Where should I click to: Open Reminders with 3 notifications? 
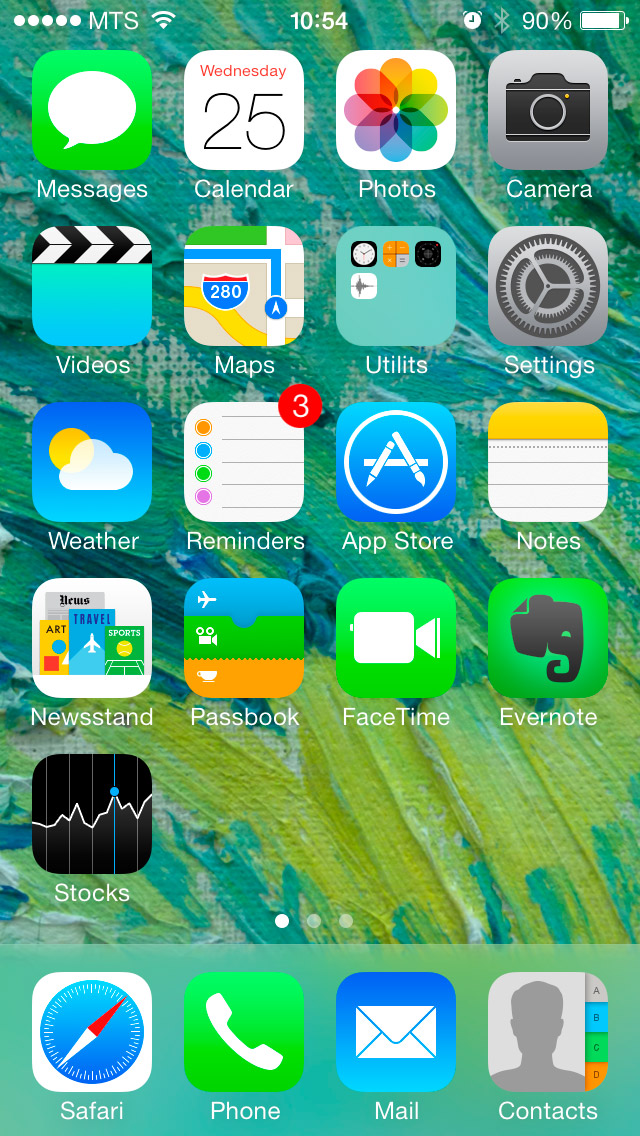click(244, 462)
